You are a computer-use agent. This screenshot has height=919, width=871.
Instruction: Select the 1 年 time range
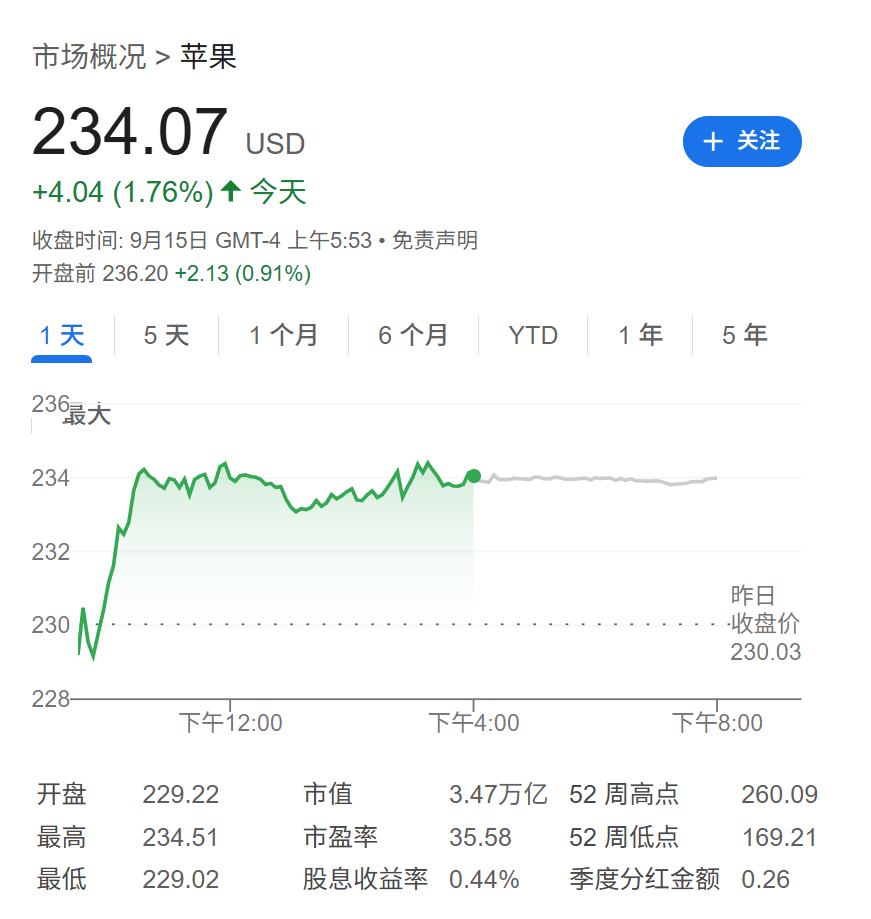[640, 336]
